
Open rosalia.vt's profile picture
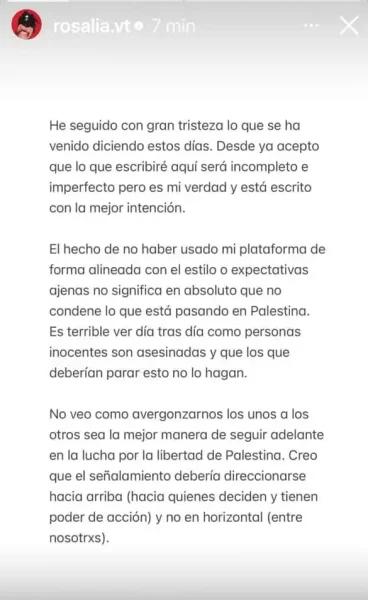(26, 24)
